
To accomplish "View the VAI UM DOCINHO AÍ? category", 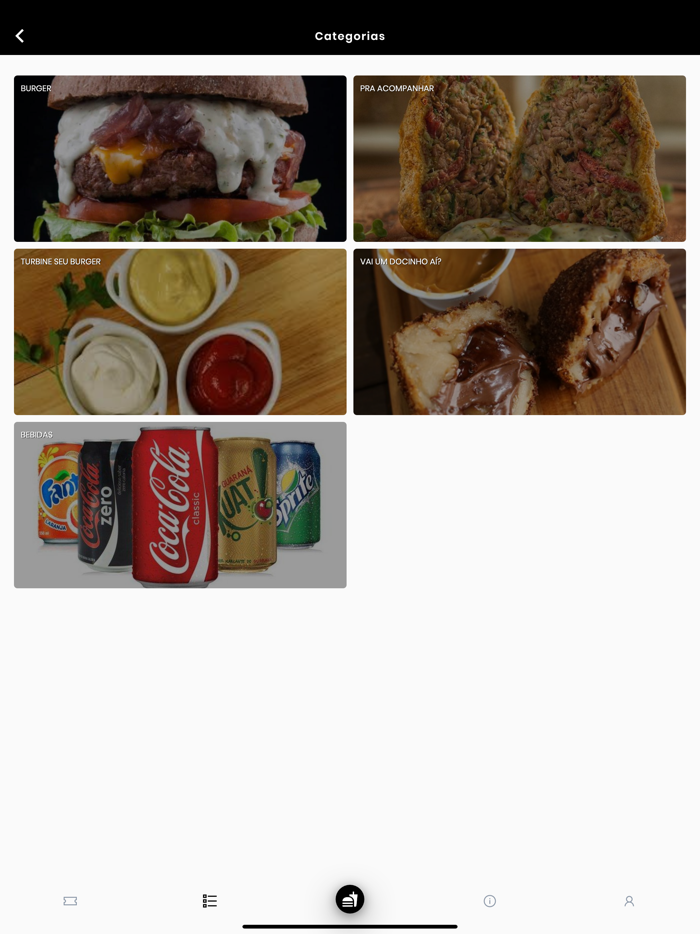I will [519, 331].
